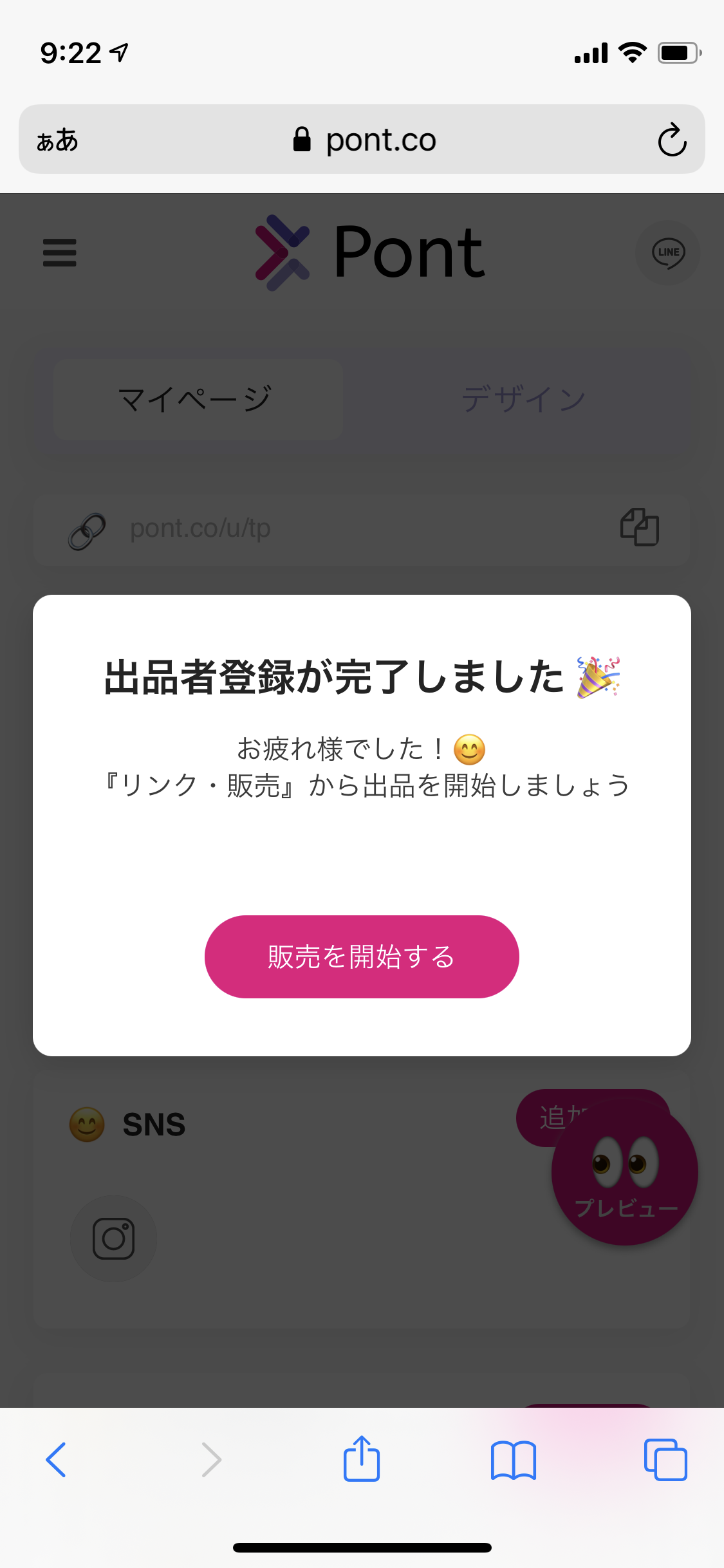The height and width of the screenshot is (1568, 724).
Task: Tap the 販売を開始する button
Action: (x=362, y=957)
